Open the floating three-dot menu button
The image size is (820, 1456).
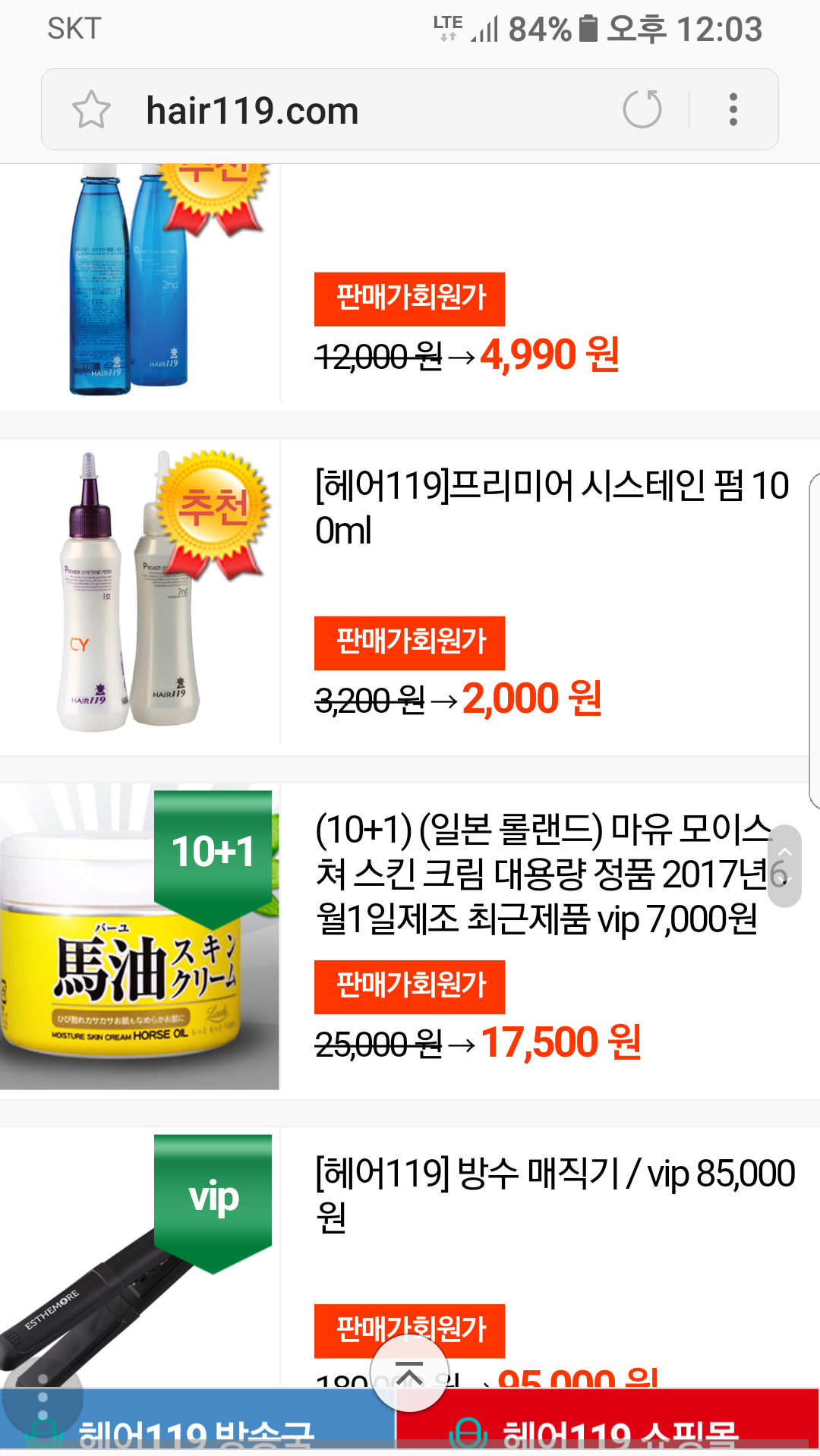[x=43, y=1397]
